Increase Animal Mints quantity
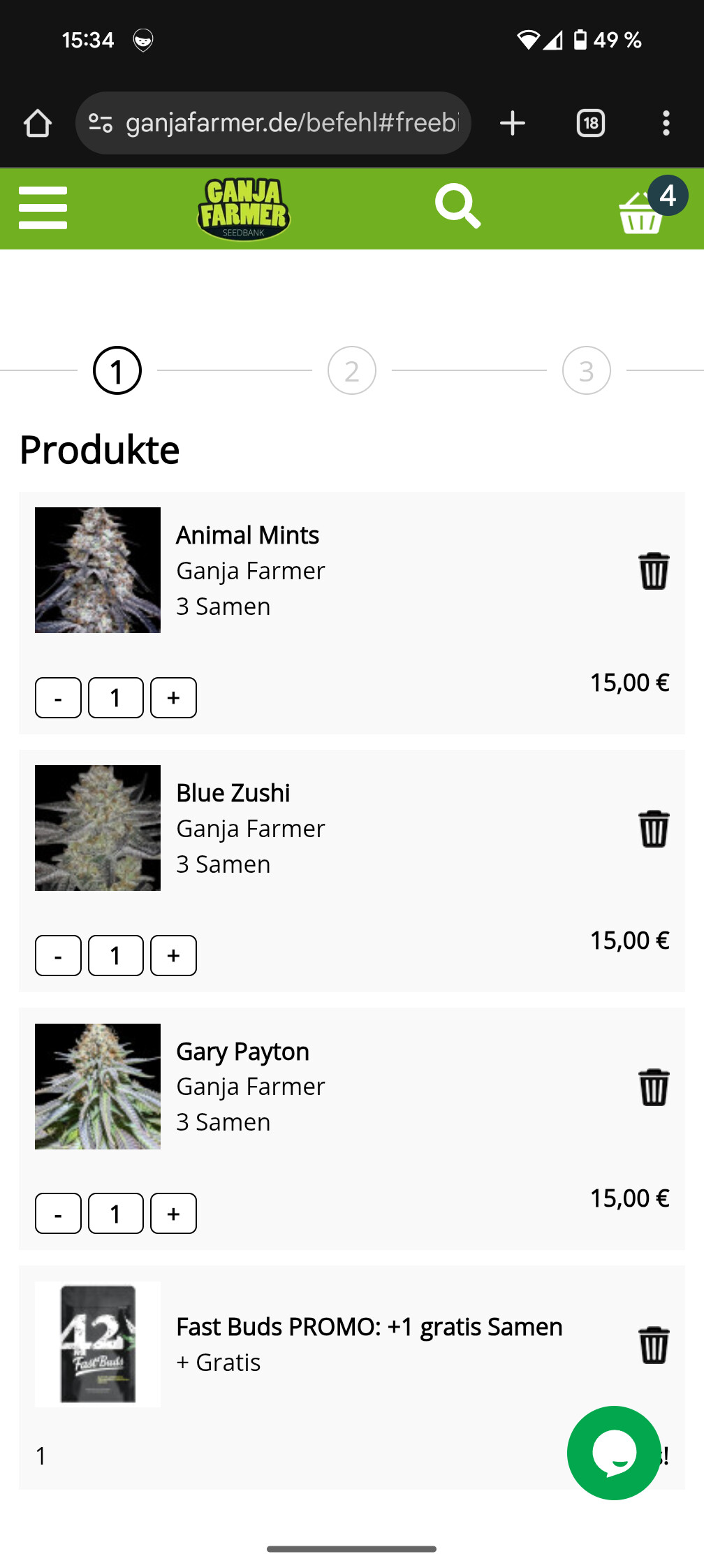Screen dimensions: 704x1568 [173, 697]
